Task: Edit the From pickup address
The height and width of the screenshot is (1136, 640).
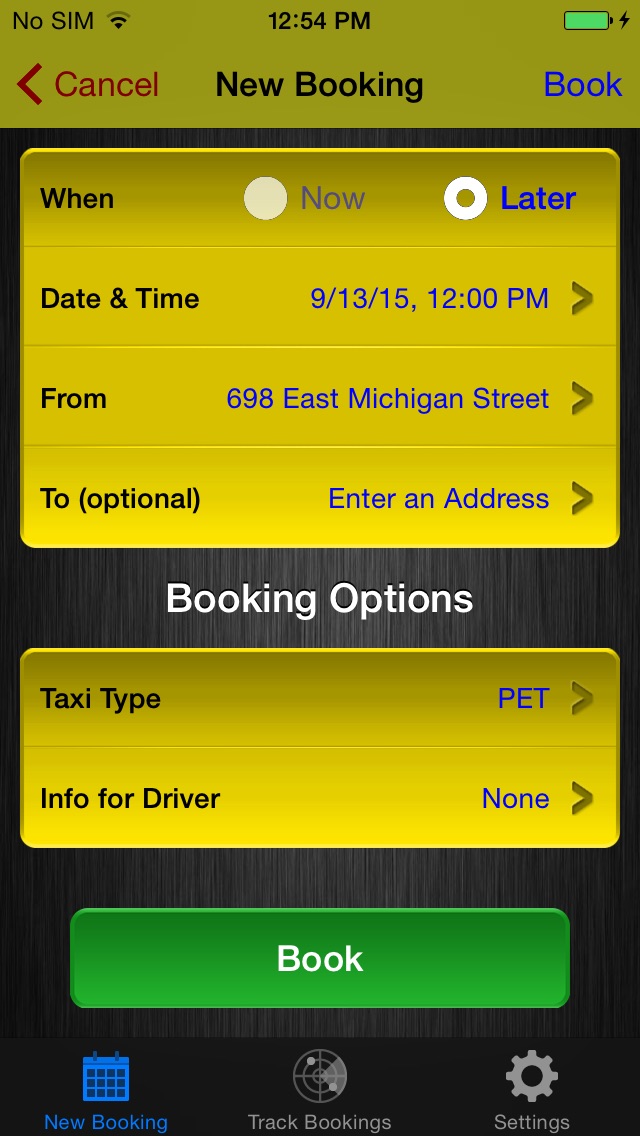Action: [x=320, y=398]
